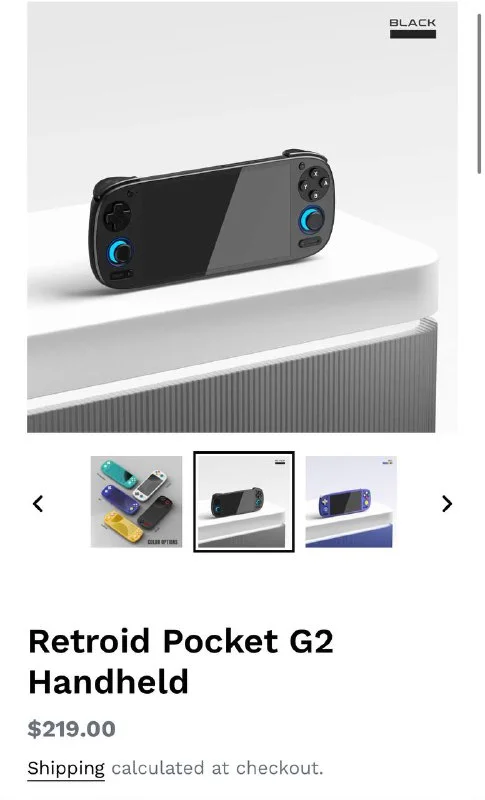This screenshot has height=800, width=485.
Task: Open the Shipping policy link
Action: pos(66,768)
